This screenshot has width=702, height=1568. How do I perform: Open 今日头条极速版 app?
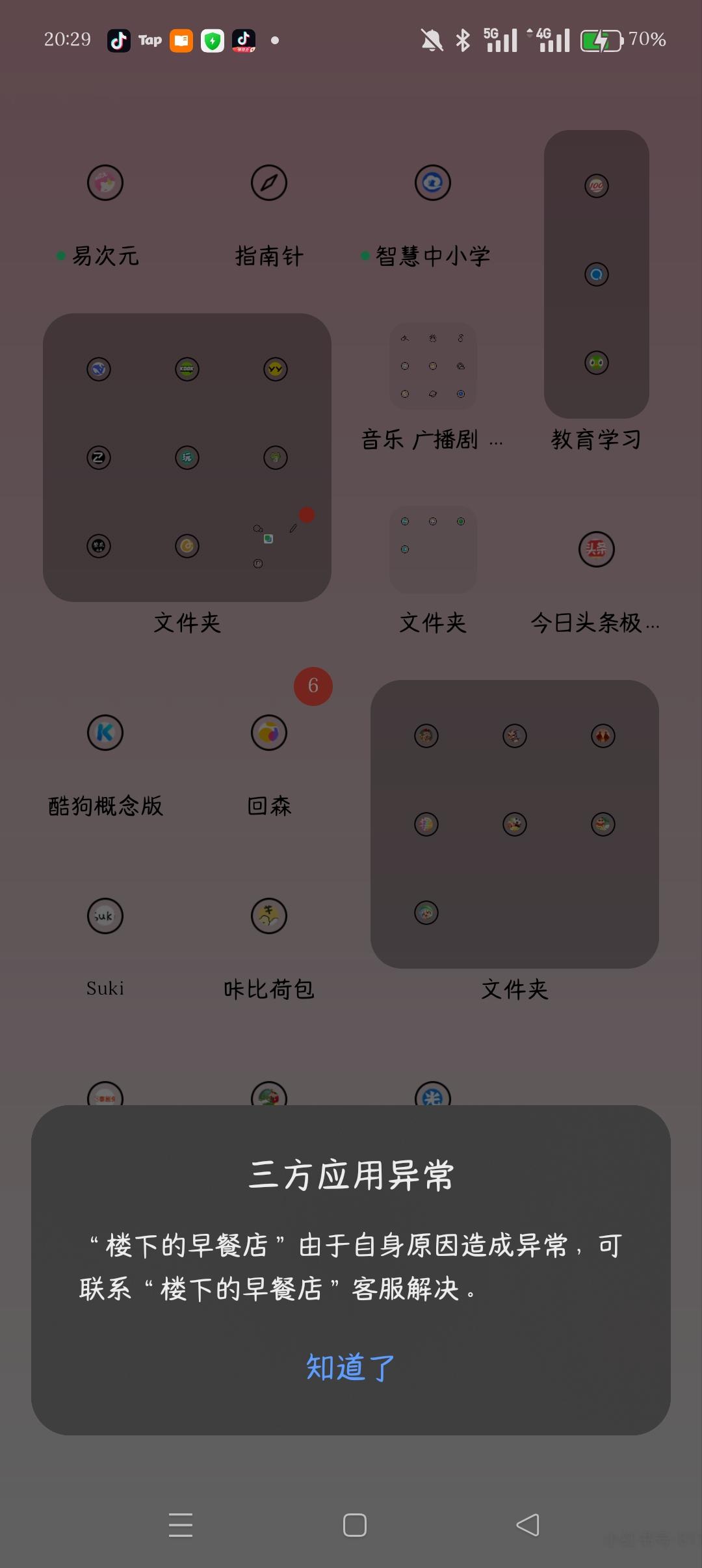coord(596,549)
